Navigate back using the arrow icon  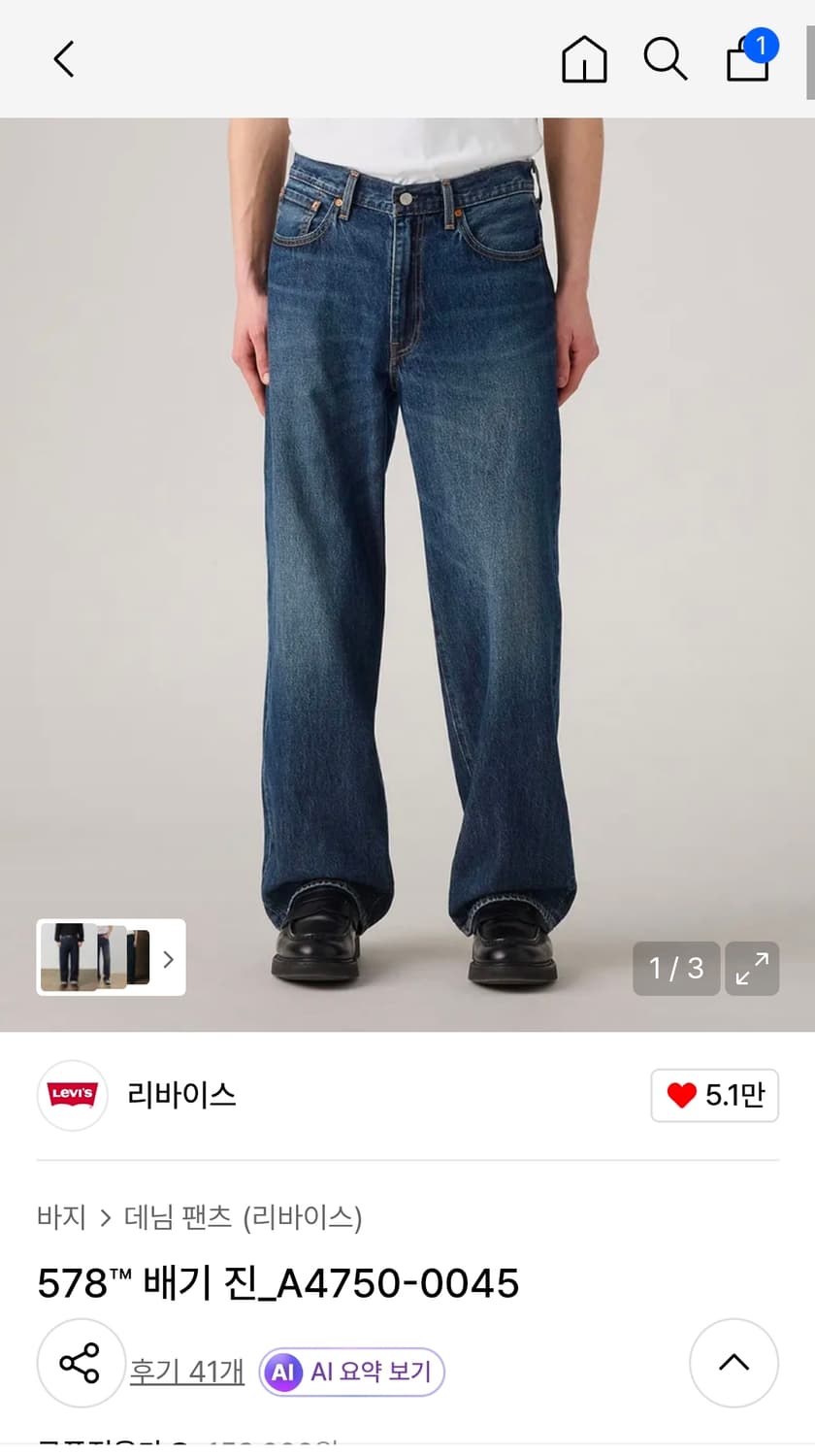point(63,58)
